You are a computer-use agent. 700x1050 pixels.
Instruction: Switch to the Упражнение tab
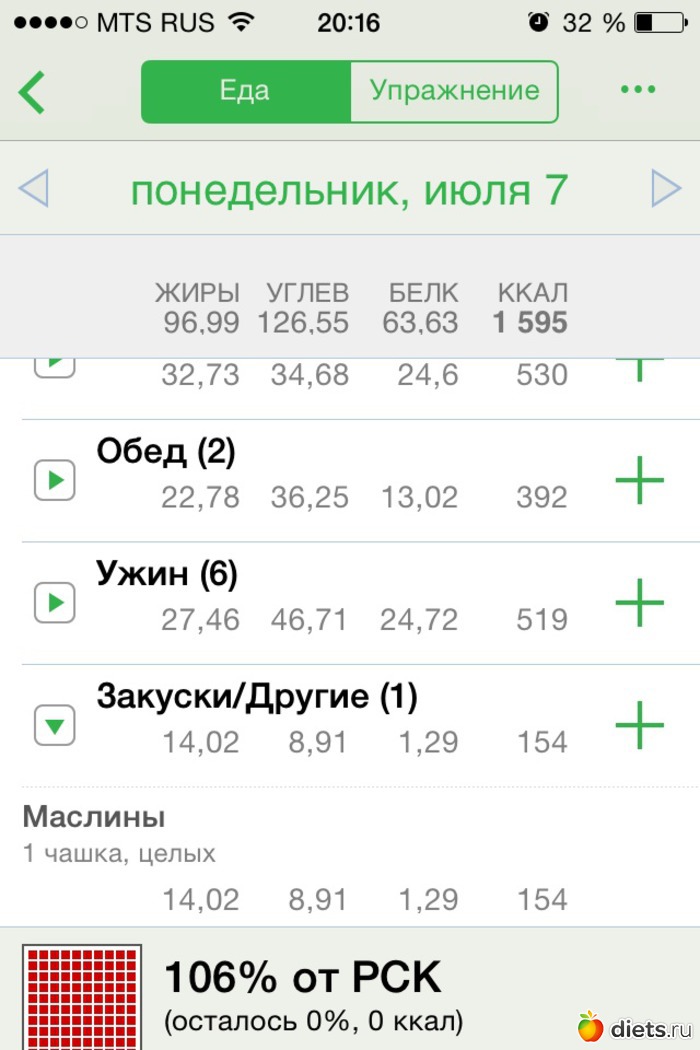click(x=454, y=92)
